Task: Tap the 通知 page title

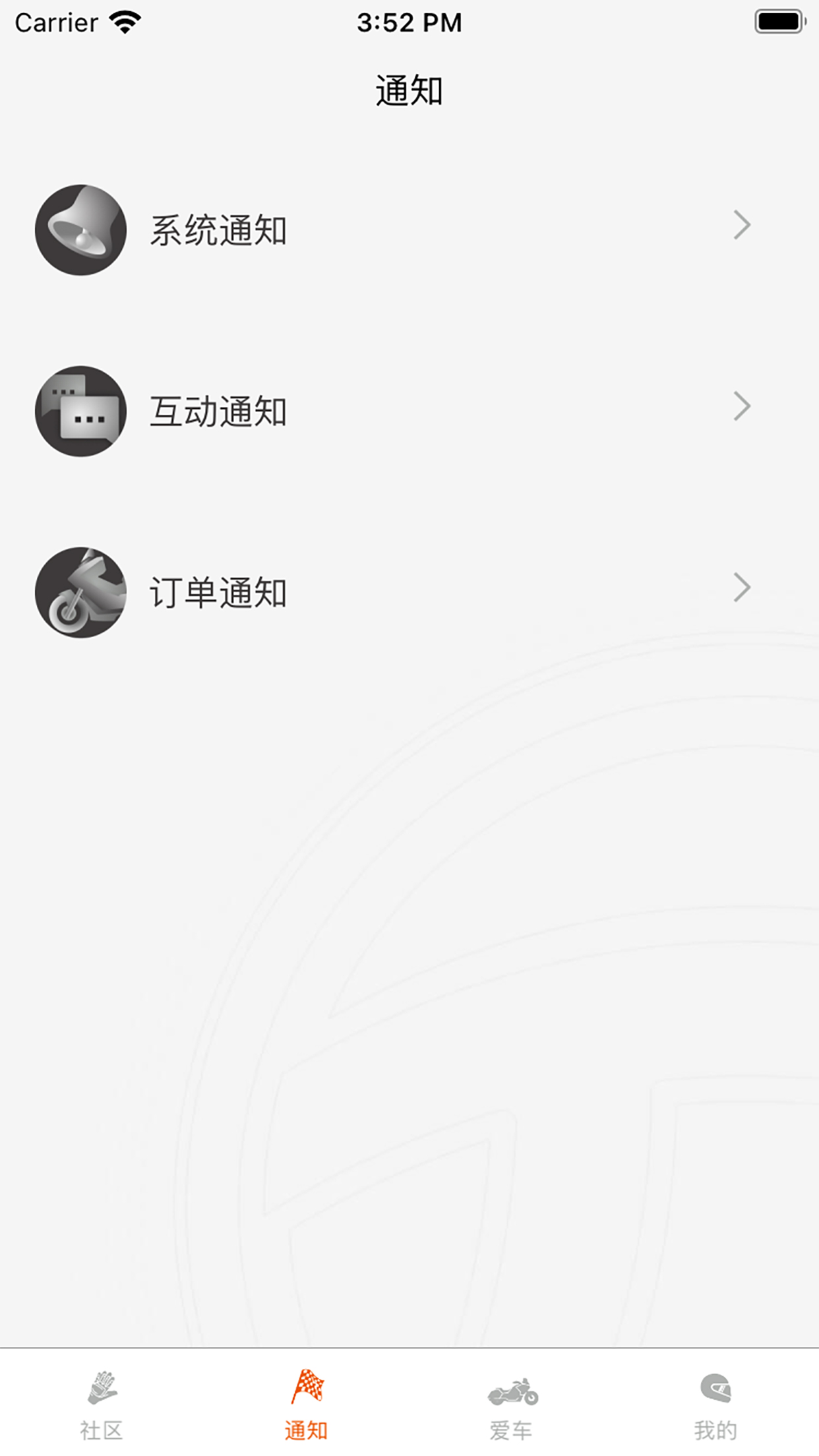Action: coord(409,90)
